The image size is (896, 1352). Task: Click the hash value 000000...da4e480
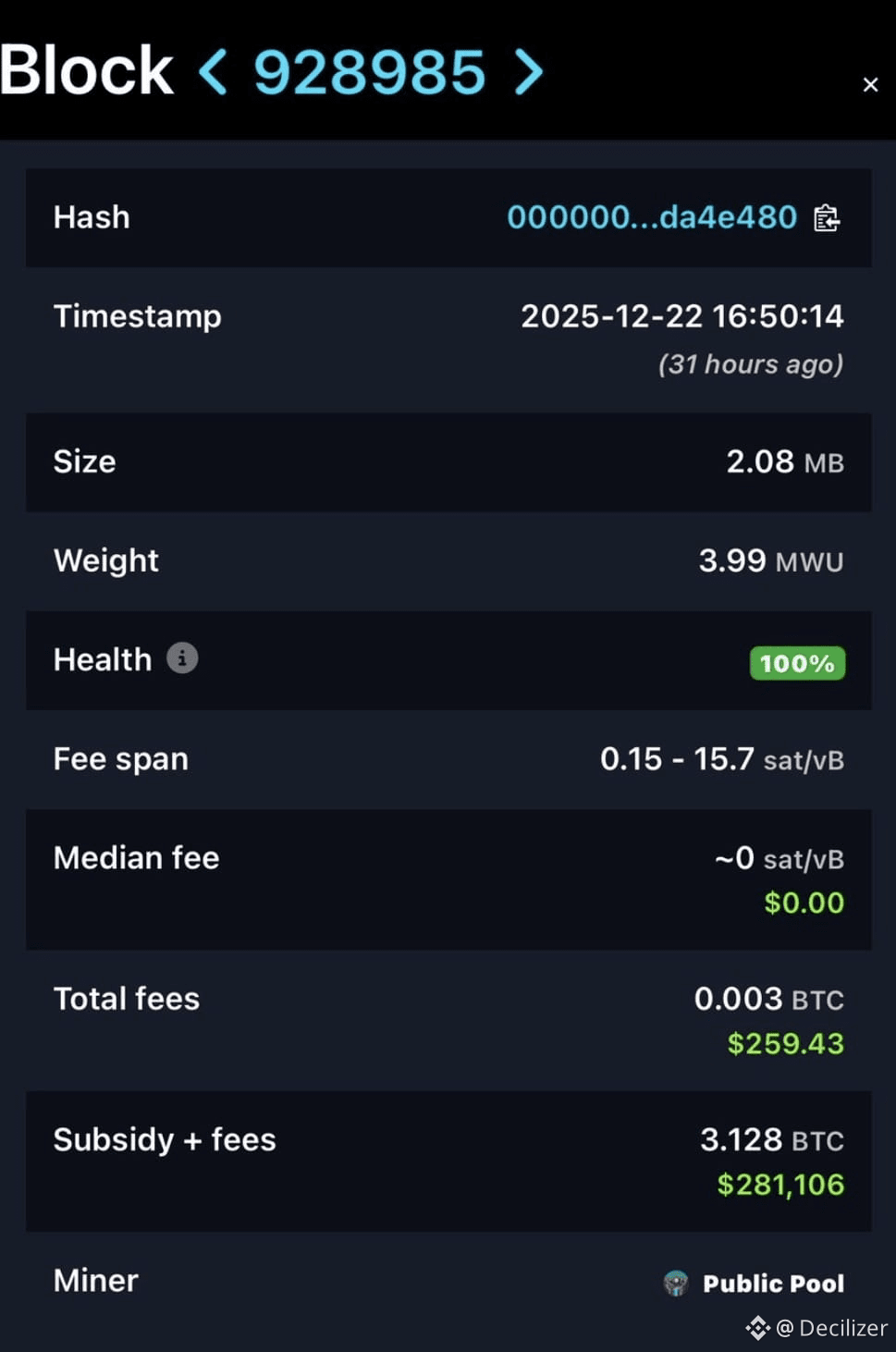[652, 217]
